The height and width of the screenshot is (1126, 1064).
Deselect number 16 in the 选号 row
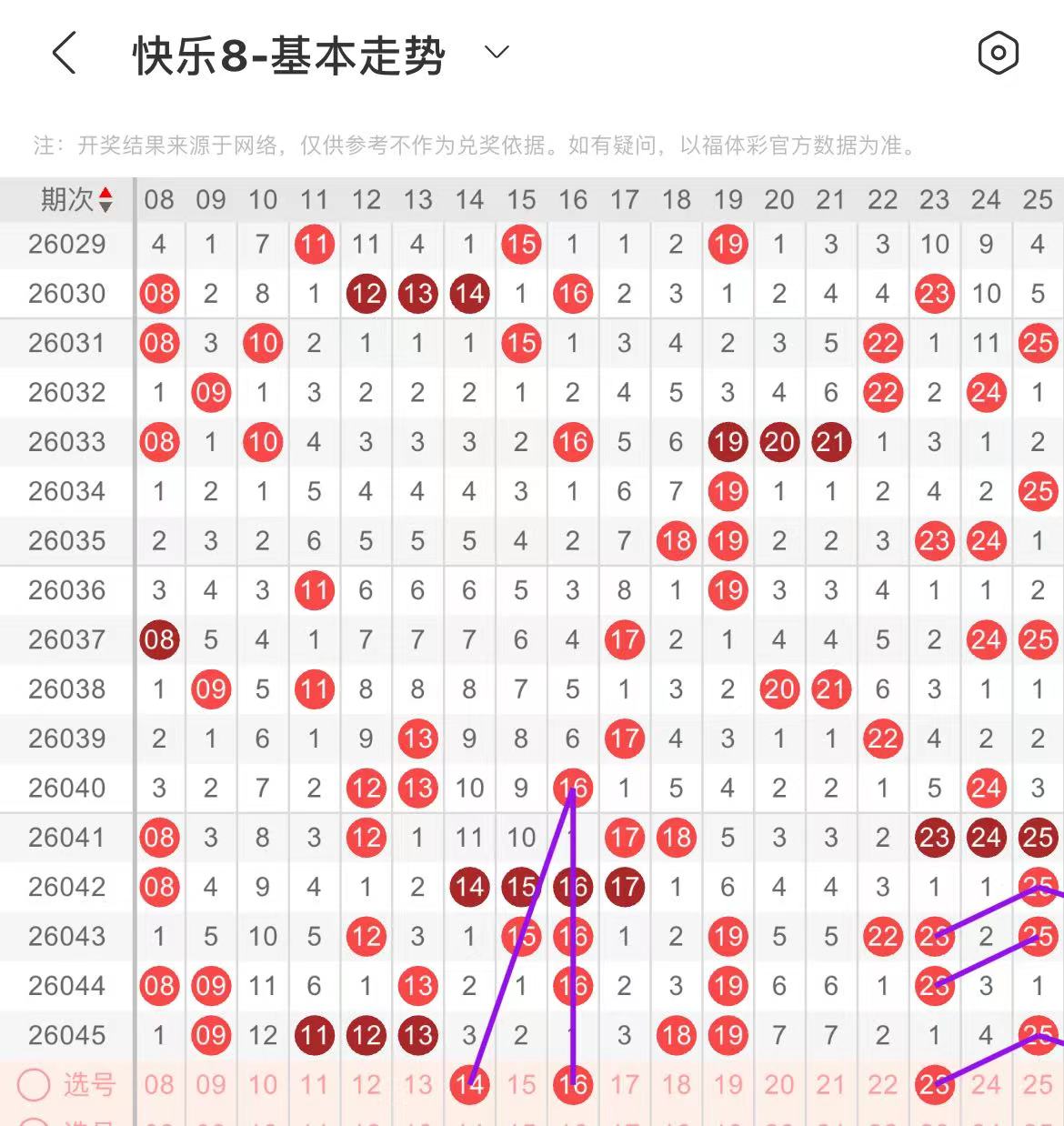click(x=573, y=1084)
